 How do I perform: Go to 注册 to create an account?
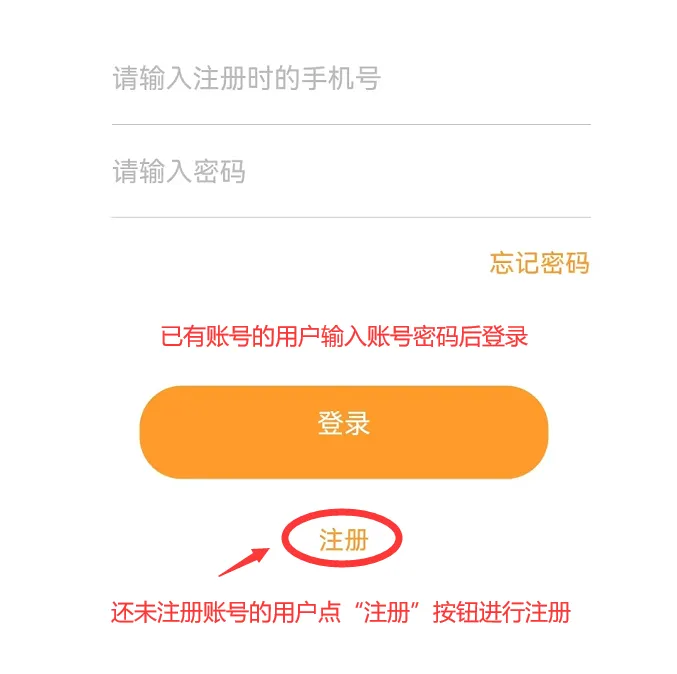[x=344, y=541]
